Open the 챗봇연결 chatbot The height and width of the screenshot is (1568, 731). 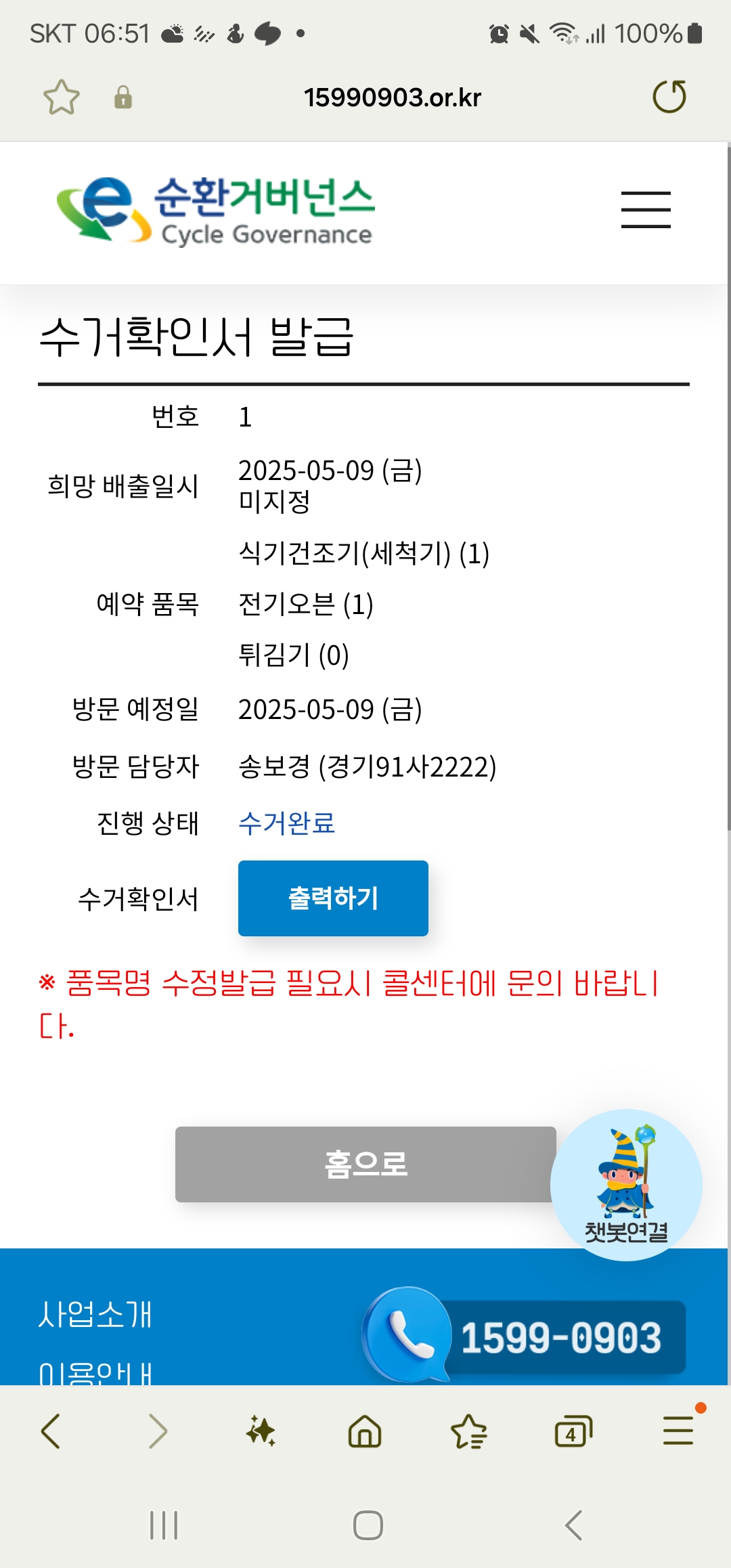point(626,1185)
